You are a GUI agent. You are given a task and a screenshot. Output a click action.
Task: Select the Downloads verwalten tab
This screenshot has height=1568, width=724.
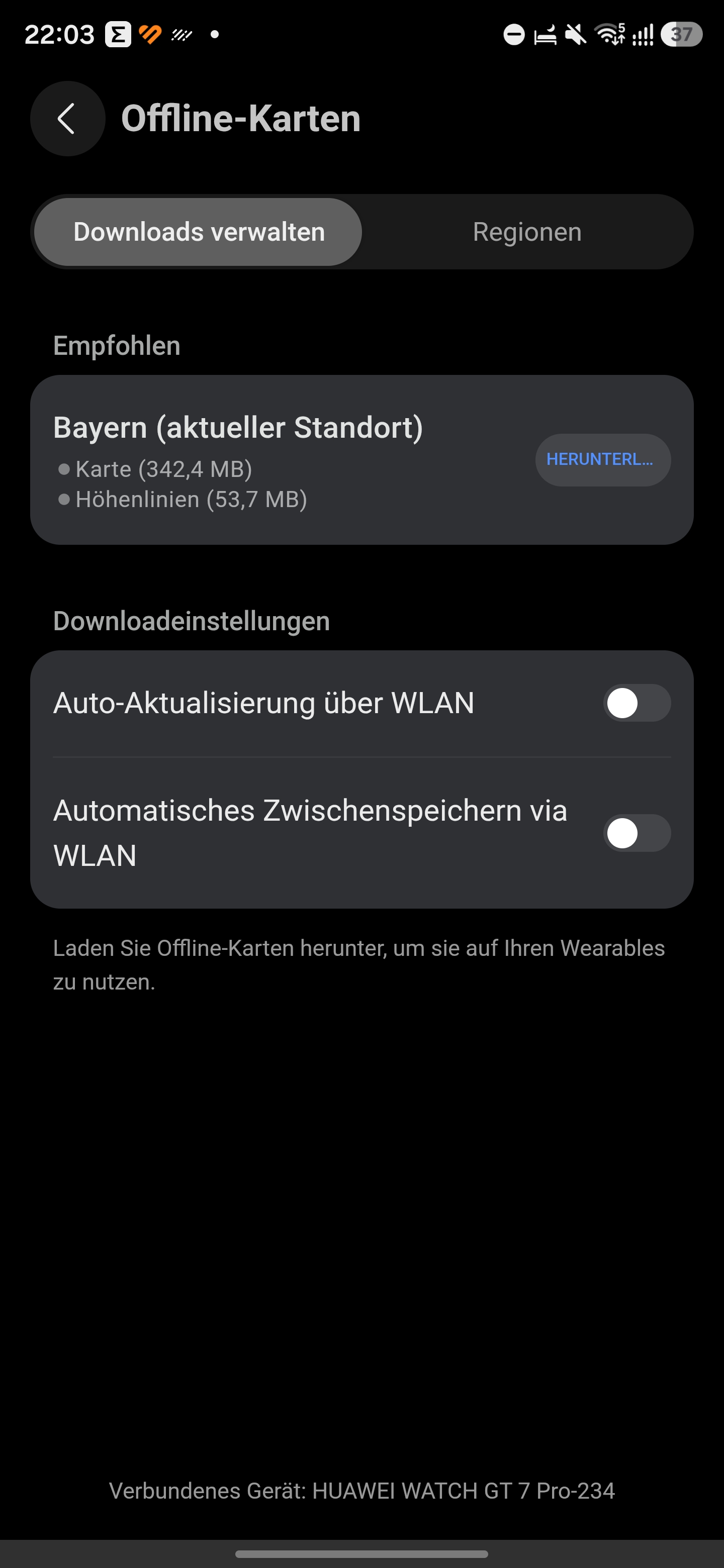199,232
